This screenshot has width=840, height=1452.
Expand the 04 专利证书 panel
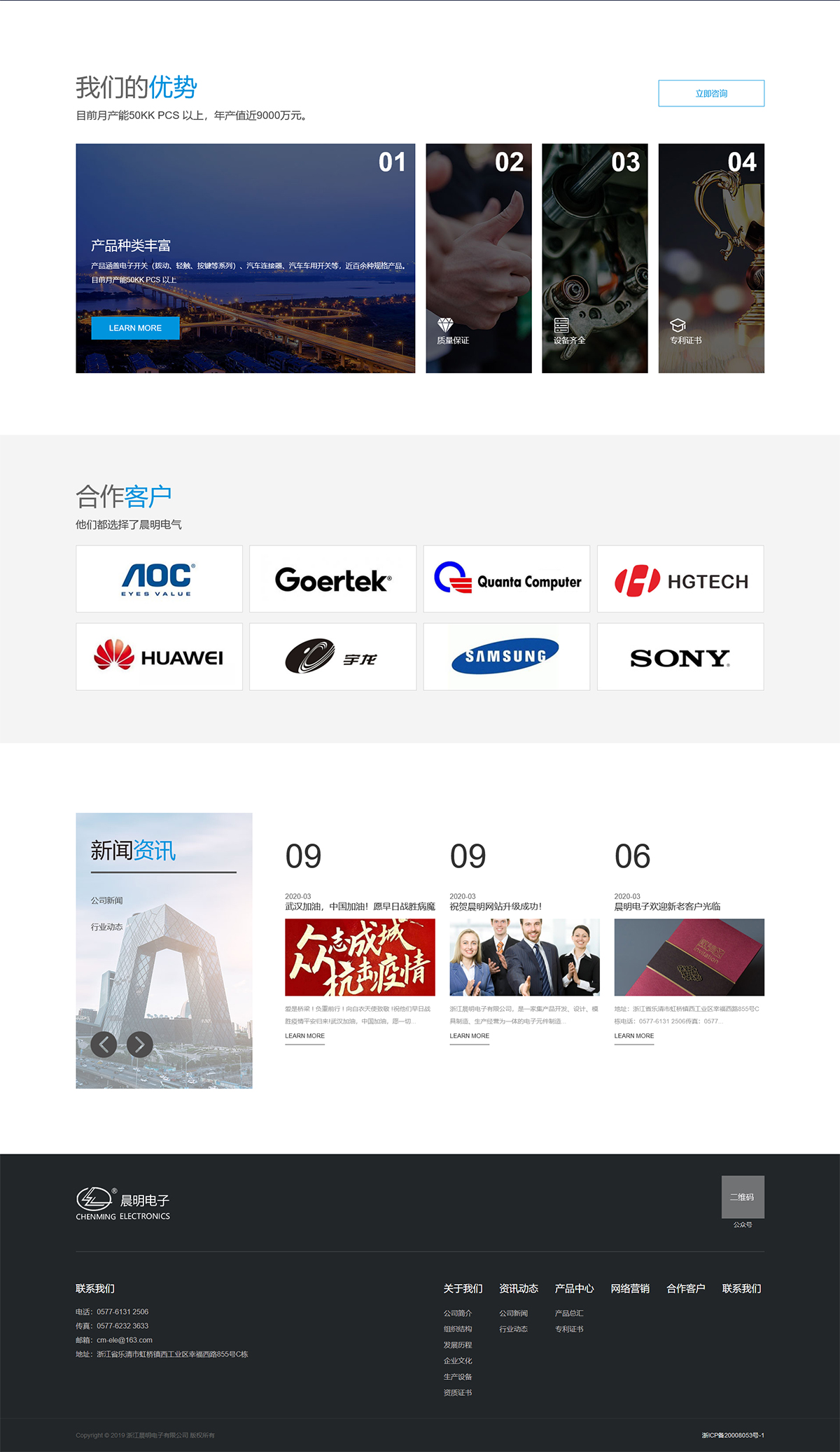(710, 258)
